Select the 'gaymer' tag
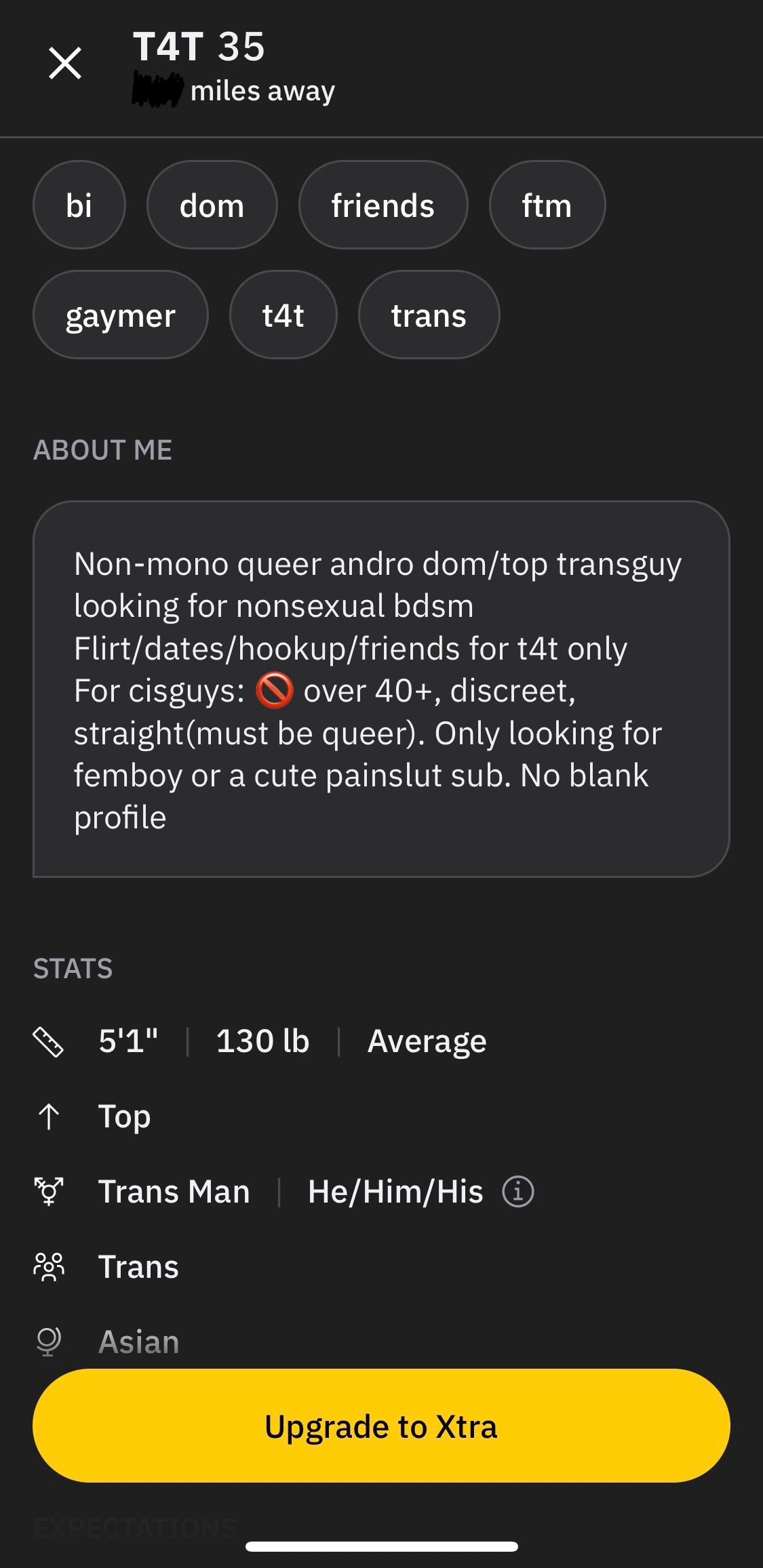This screenshot has width=763, height=1568. (x=121, y=315)
